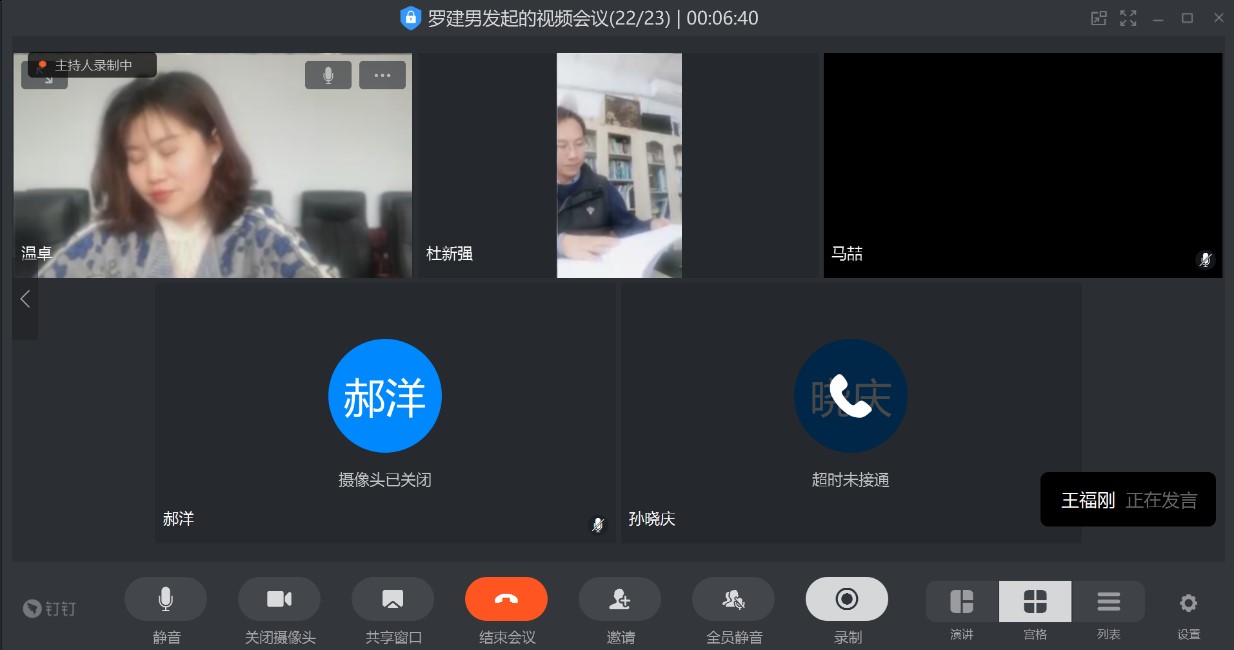The width and height of the screenshot is (1234, 650).
Task: Switch to 列表 list layout
Action: click(1108, 602)
